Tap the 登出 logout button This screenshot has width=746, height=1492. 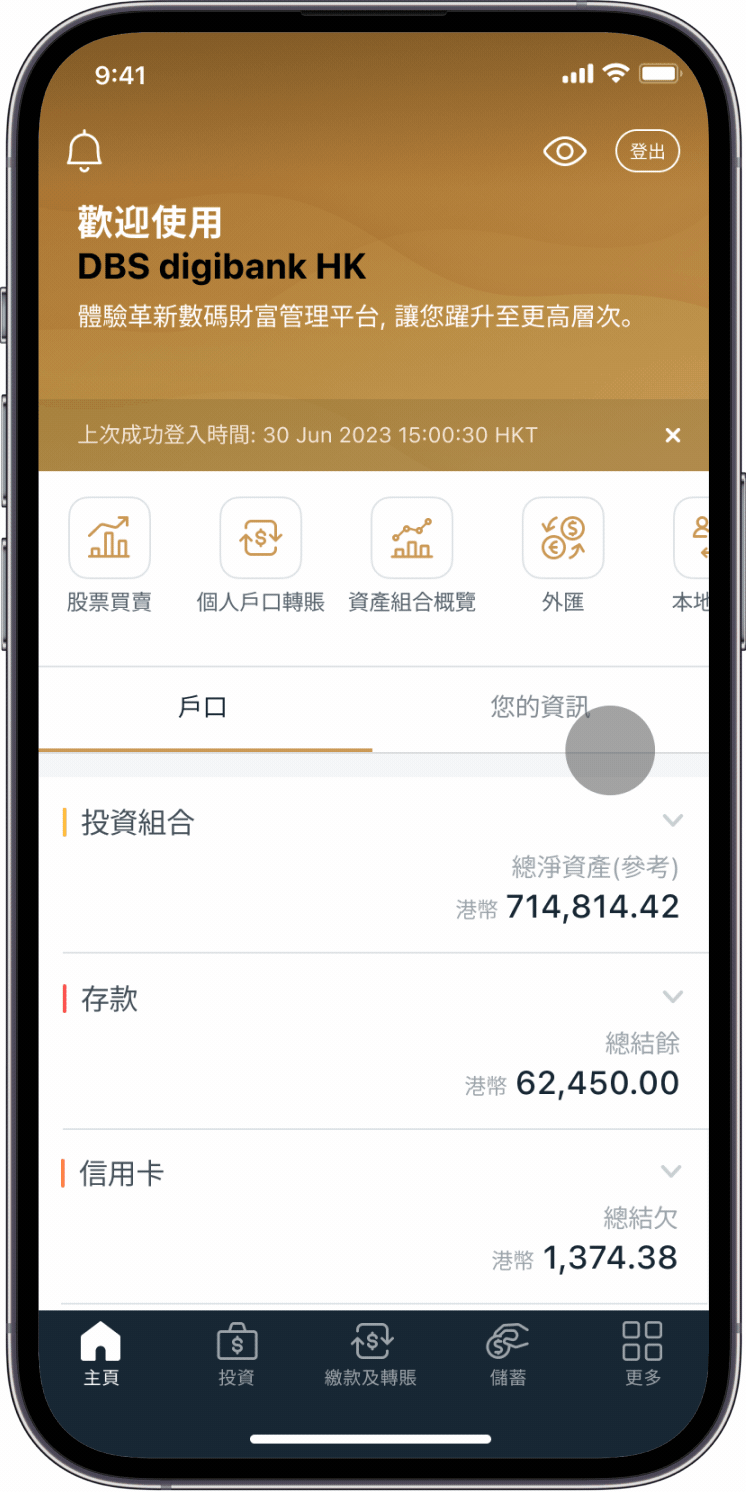tap(647, 152)
